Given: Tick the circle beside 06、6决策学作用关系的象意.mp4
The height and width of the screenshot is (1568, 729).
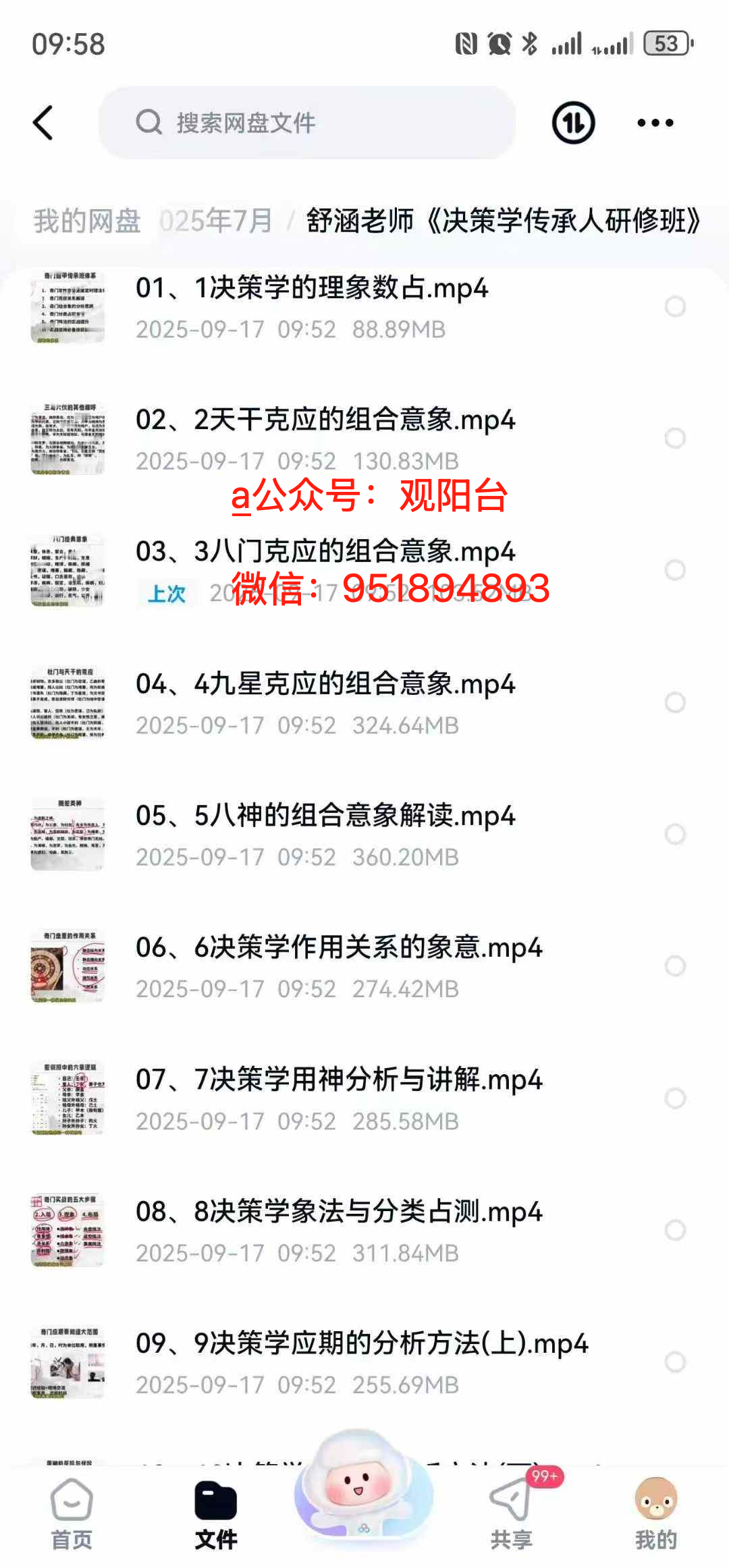Looking at the screenshot, I should click(675, 966).
